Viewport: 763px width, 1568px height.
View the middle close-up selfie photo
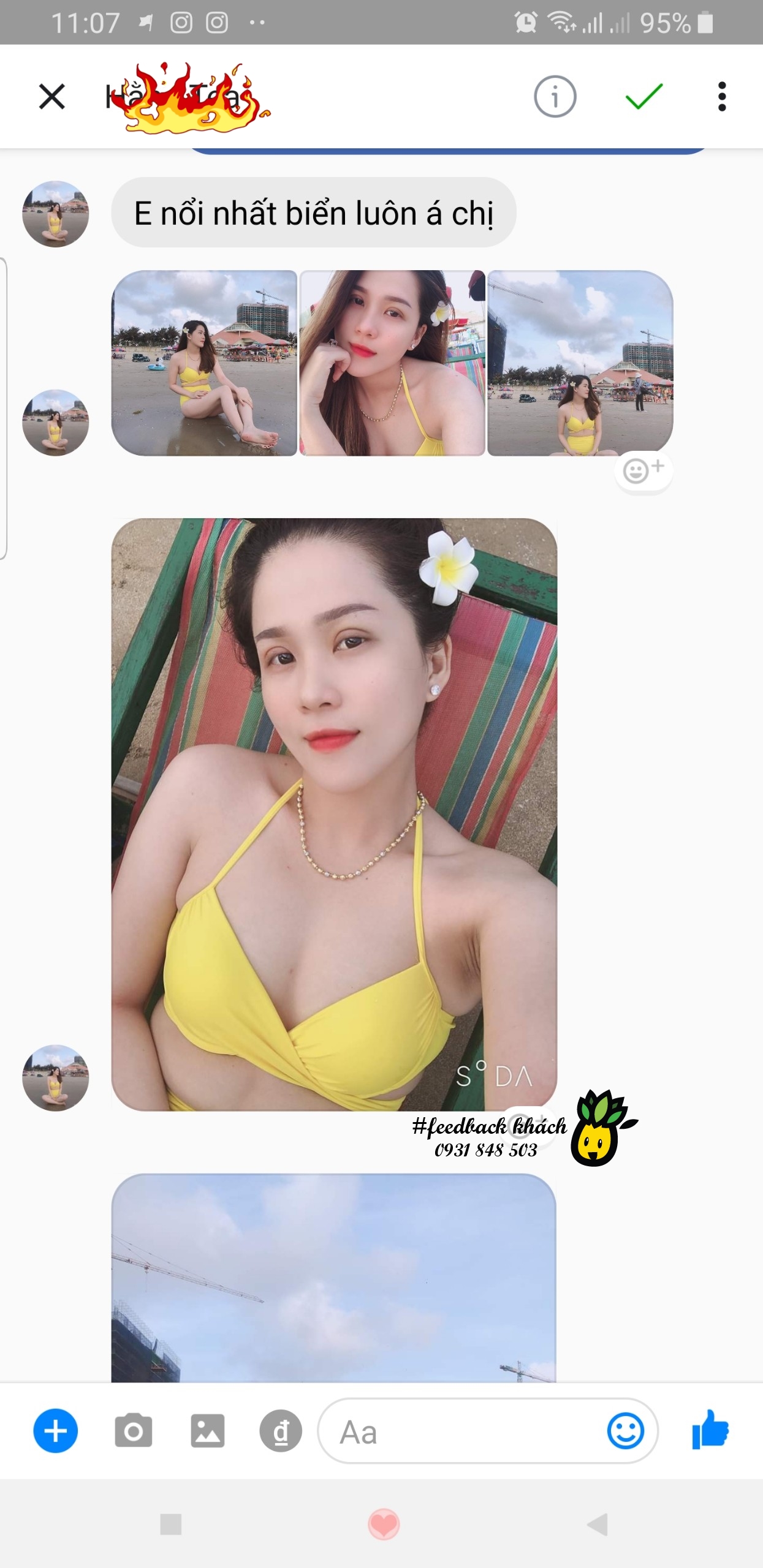tap(392, 363)
